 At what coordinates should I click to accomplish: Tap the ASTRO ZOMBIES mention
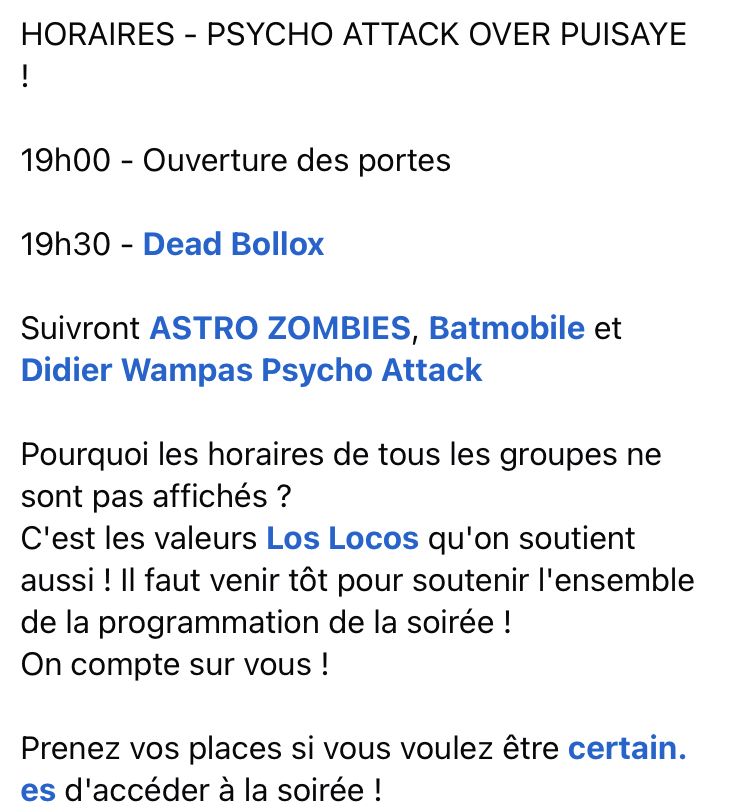[280, 328]
